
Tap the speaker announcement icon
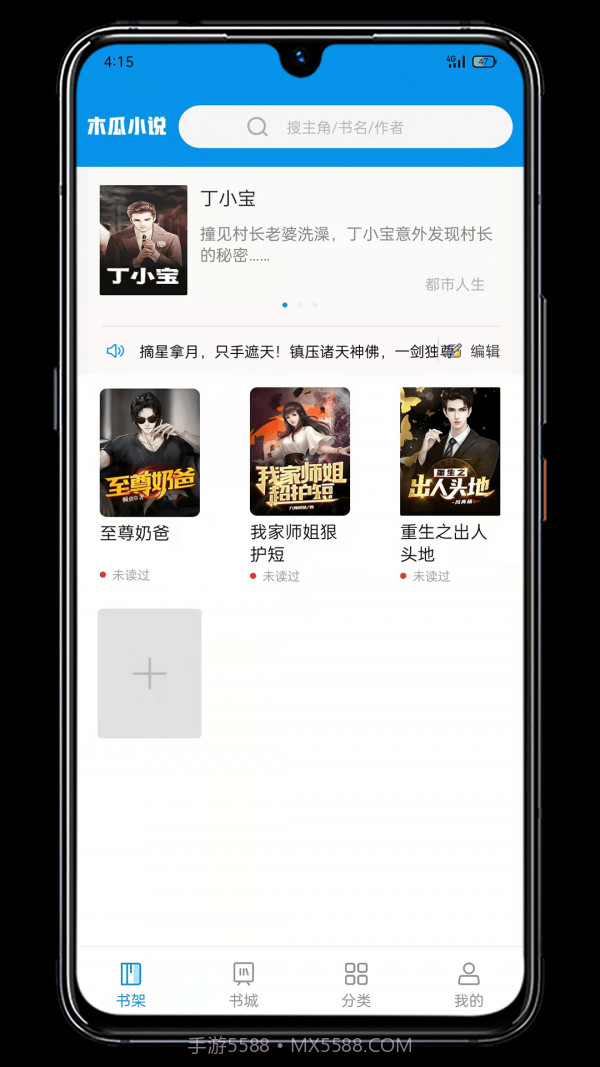click(115, 351)
